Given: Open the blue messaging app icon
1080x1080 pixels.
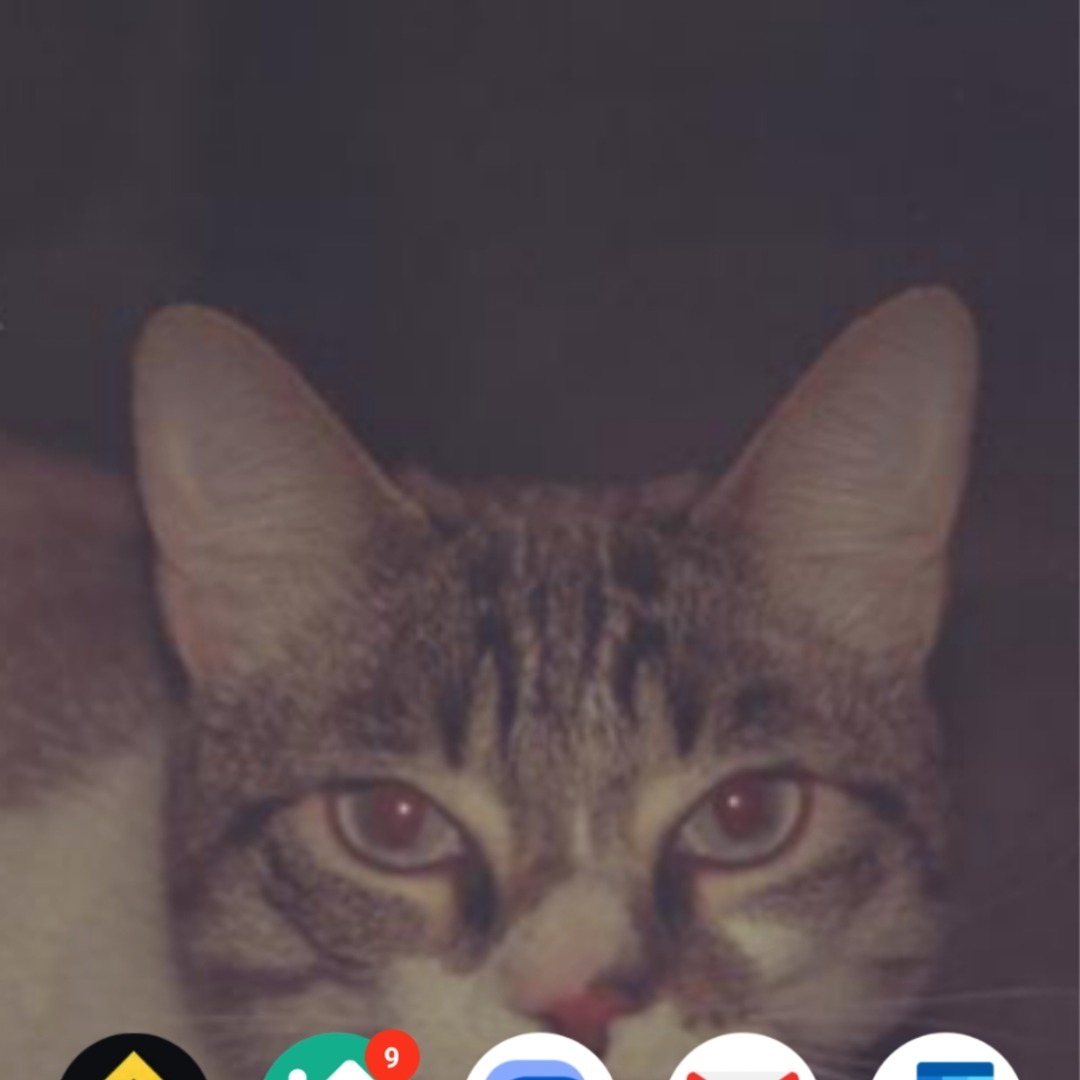Looking at the screenshot, I should (x=540, y=1061).
